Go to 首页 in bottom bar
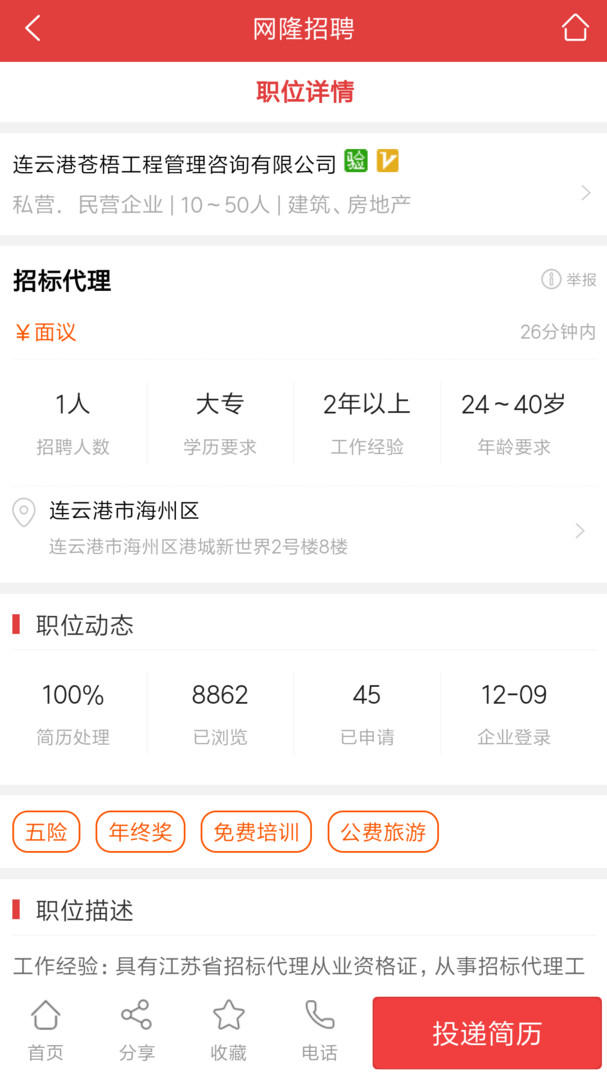Viewport: 607px width, 1080px height. (x=45, y=1030)
